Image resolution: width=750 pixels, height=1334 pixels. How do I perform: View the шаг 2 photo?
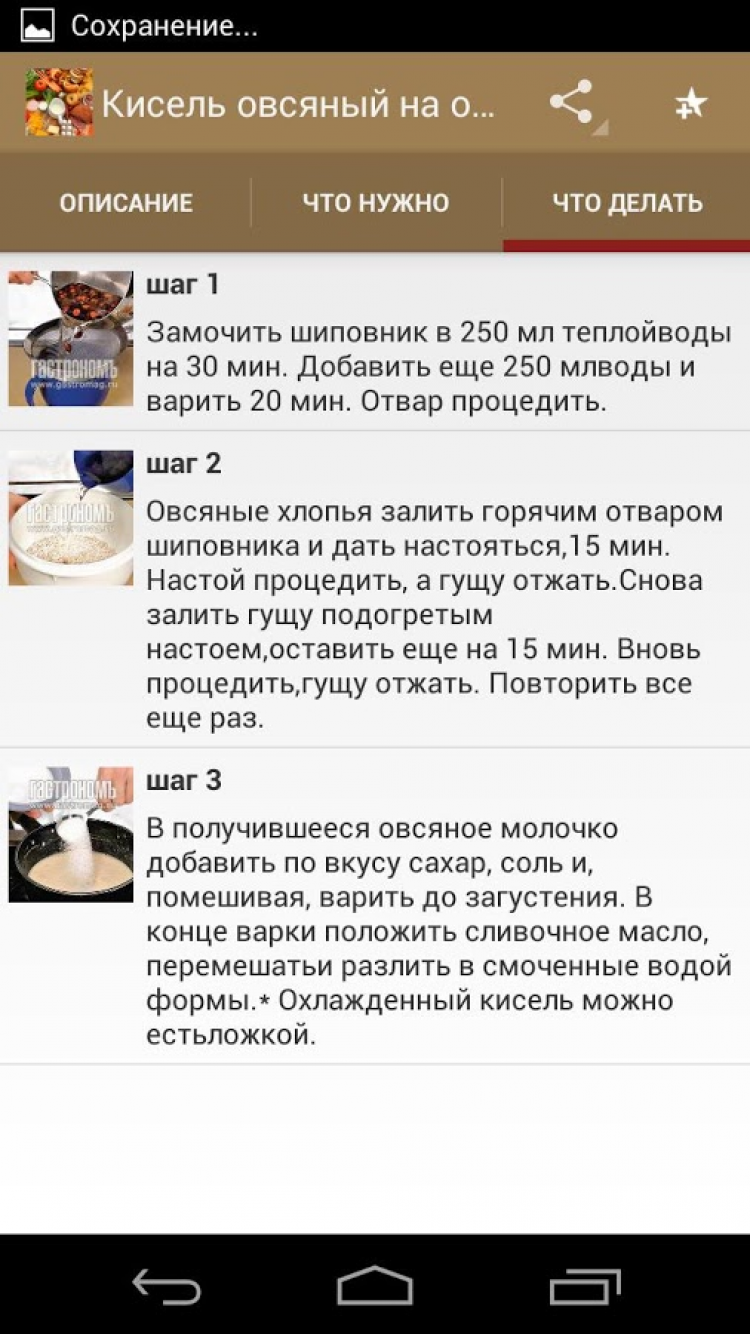click(71, 517)
